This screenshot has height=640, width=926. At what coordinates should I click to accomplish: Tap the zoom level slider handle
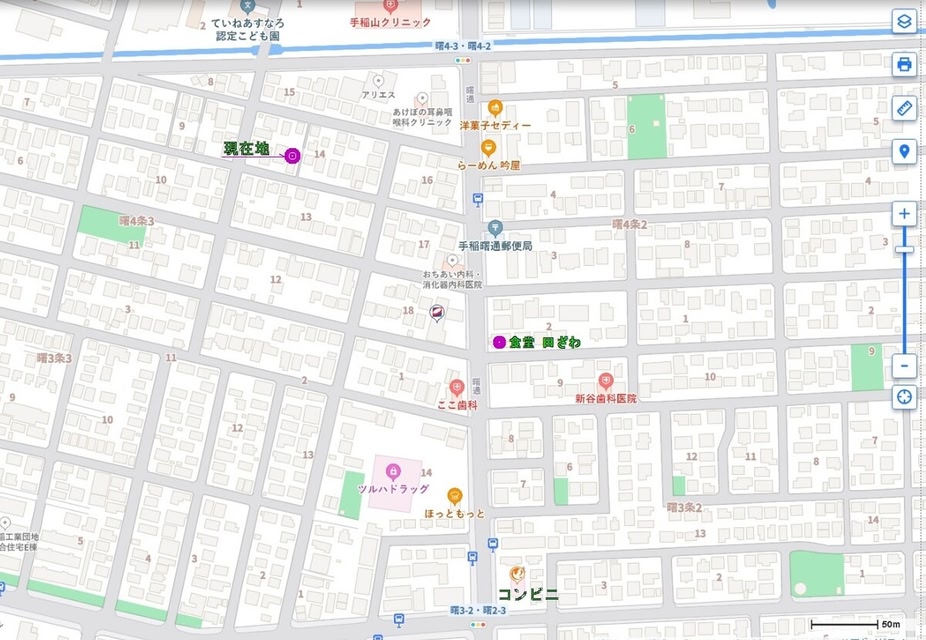click(x=904, y=249)
